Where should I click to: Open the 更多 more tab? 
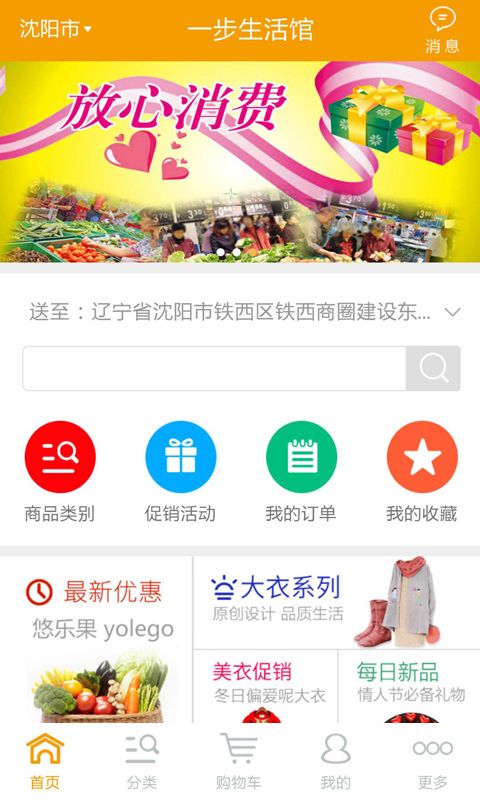click(x=433, y=761)
